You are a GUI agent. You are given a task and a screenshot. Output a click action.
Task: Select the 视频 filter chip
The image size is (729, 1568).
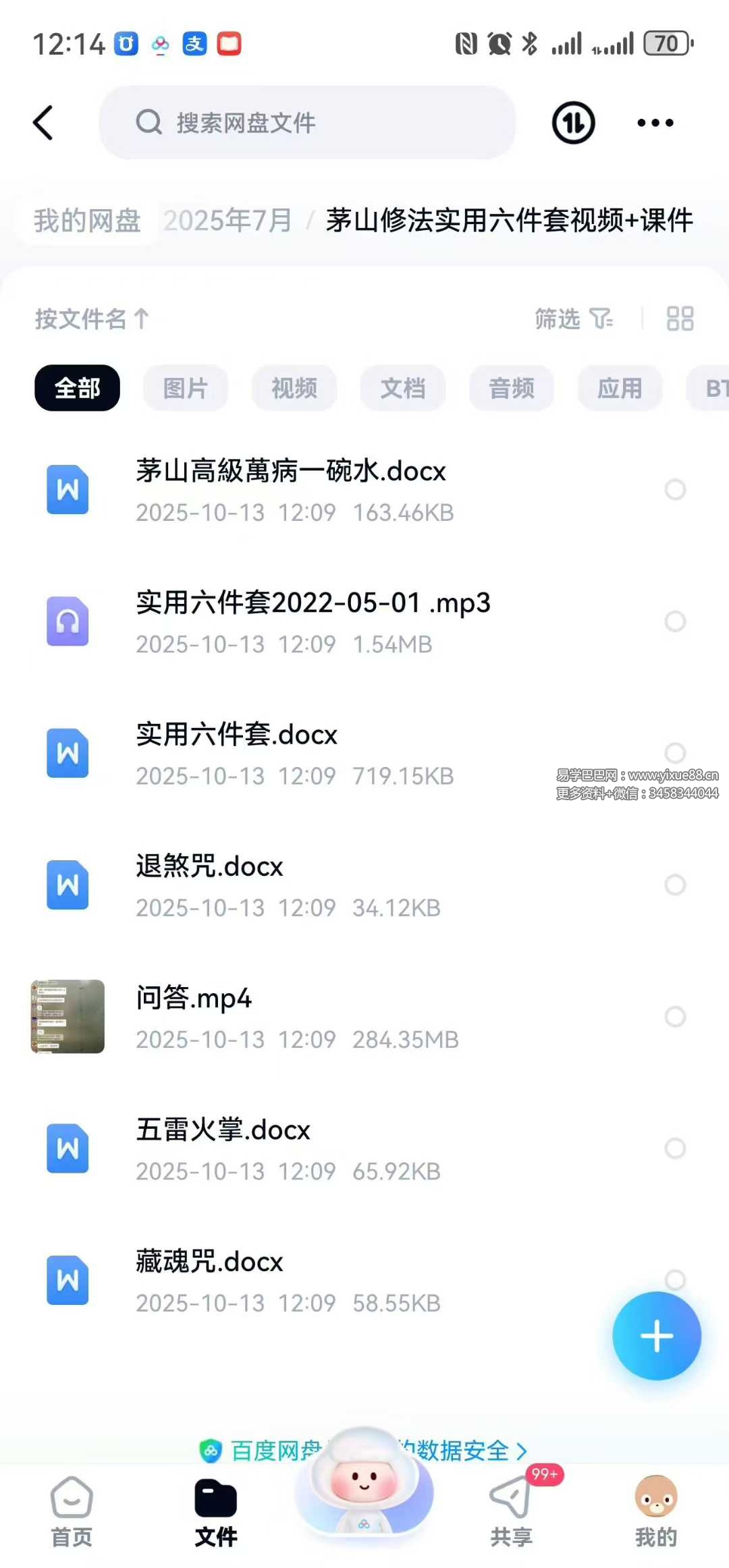[294, 389]
